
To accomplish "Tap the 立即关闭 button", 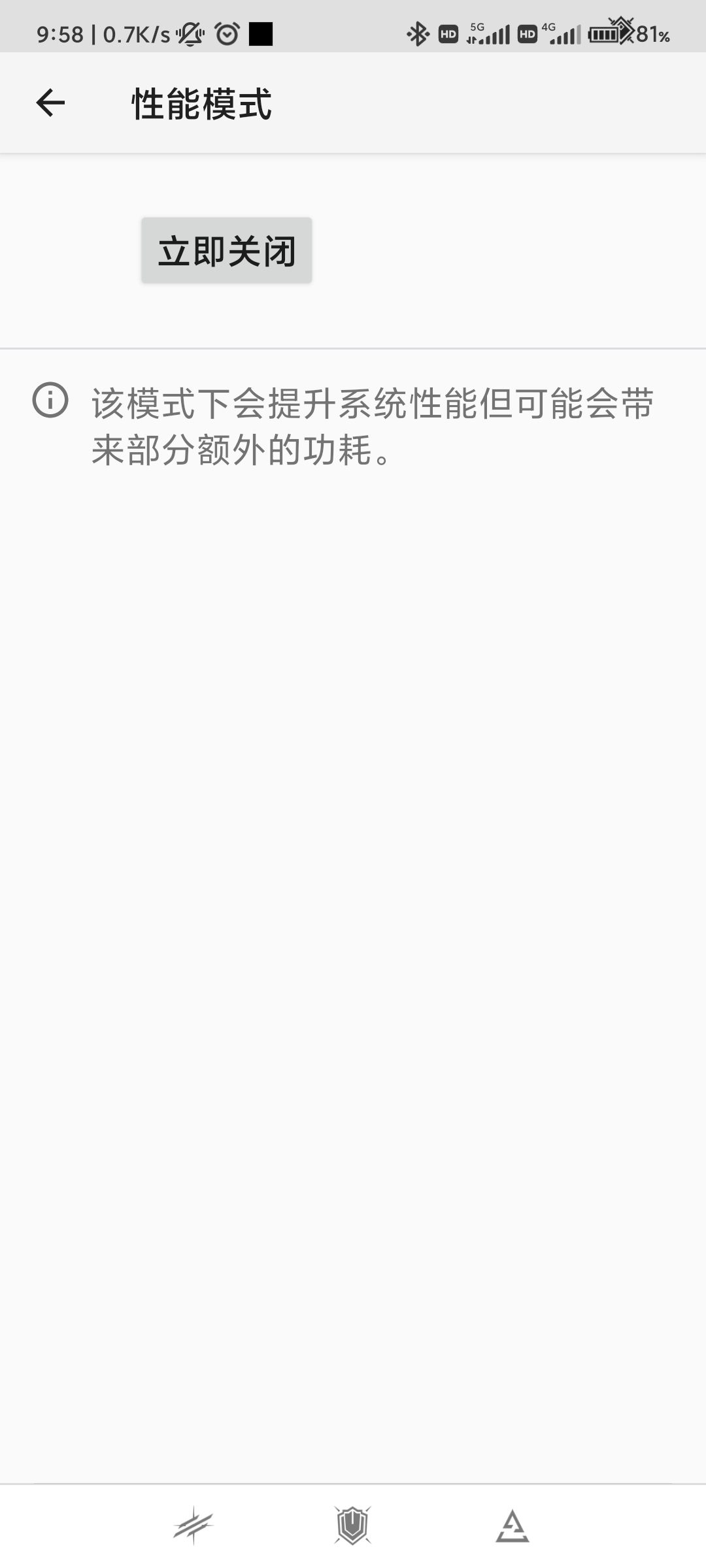I will click(227, 250).
